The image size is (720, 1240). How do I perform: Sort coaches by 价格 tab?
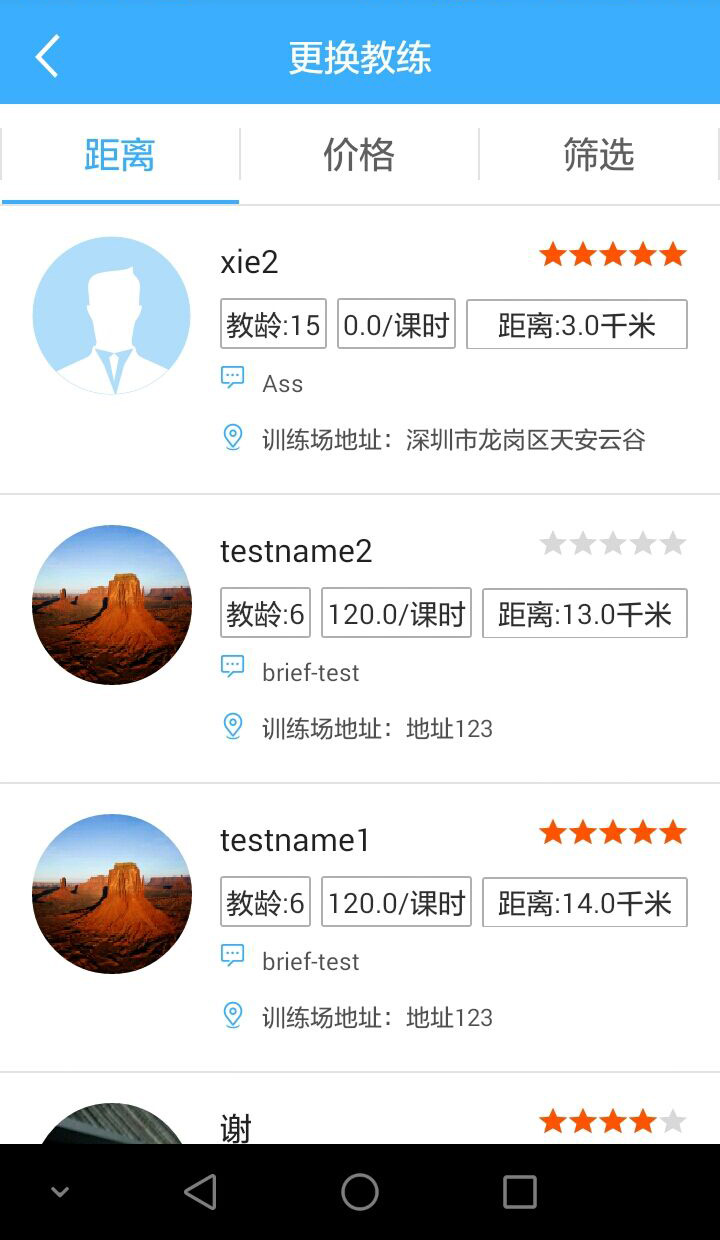tap(359, 155)
